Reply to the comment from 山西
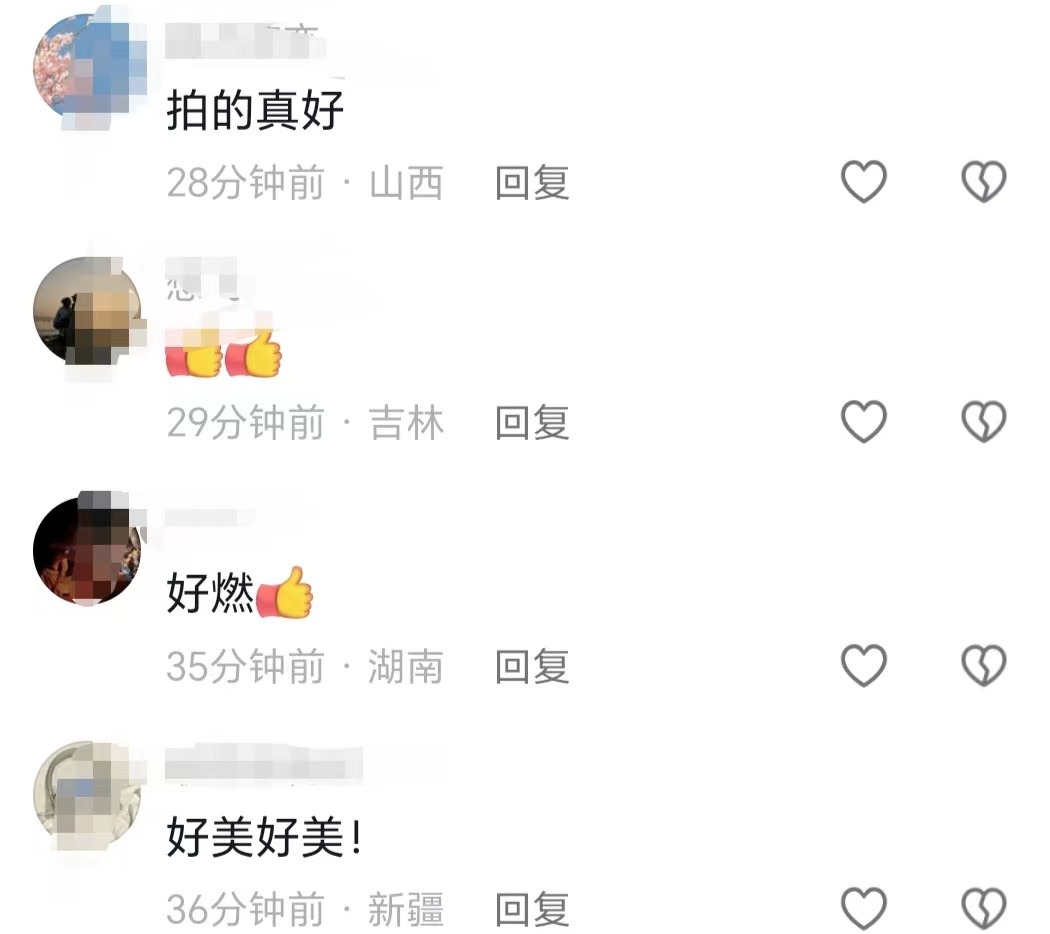This screenshot has height=934, width=1050. coord(532,184)
